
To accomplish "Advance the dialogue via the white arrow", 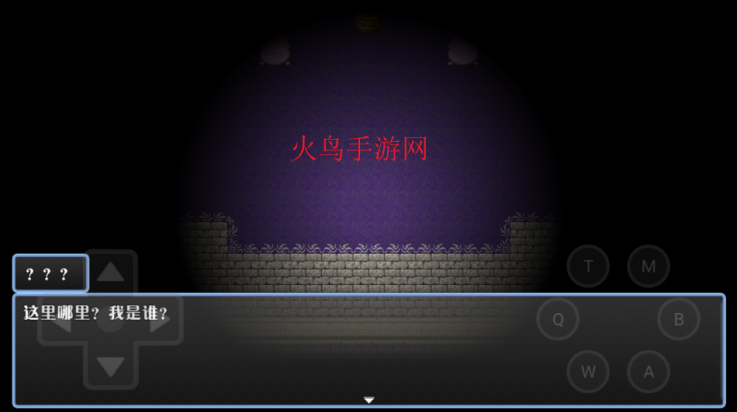I will pos(369,399).
